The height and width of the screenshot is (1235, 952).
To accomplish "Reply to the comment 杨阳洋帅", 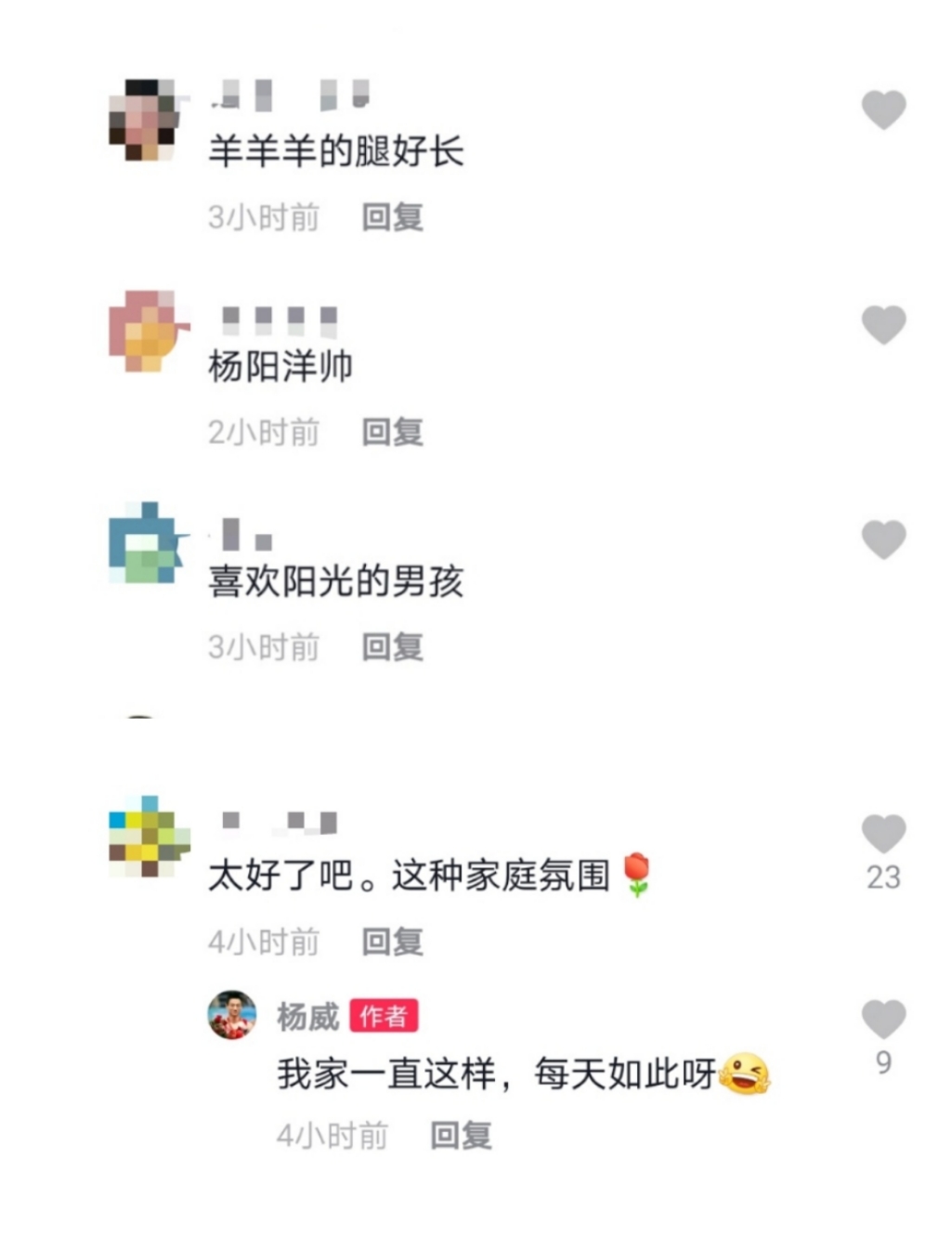I will pos(392,432).
